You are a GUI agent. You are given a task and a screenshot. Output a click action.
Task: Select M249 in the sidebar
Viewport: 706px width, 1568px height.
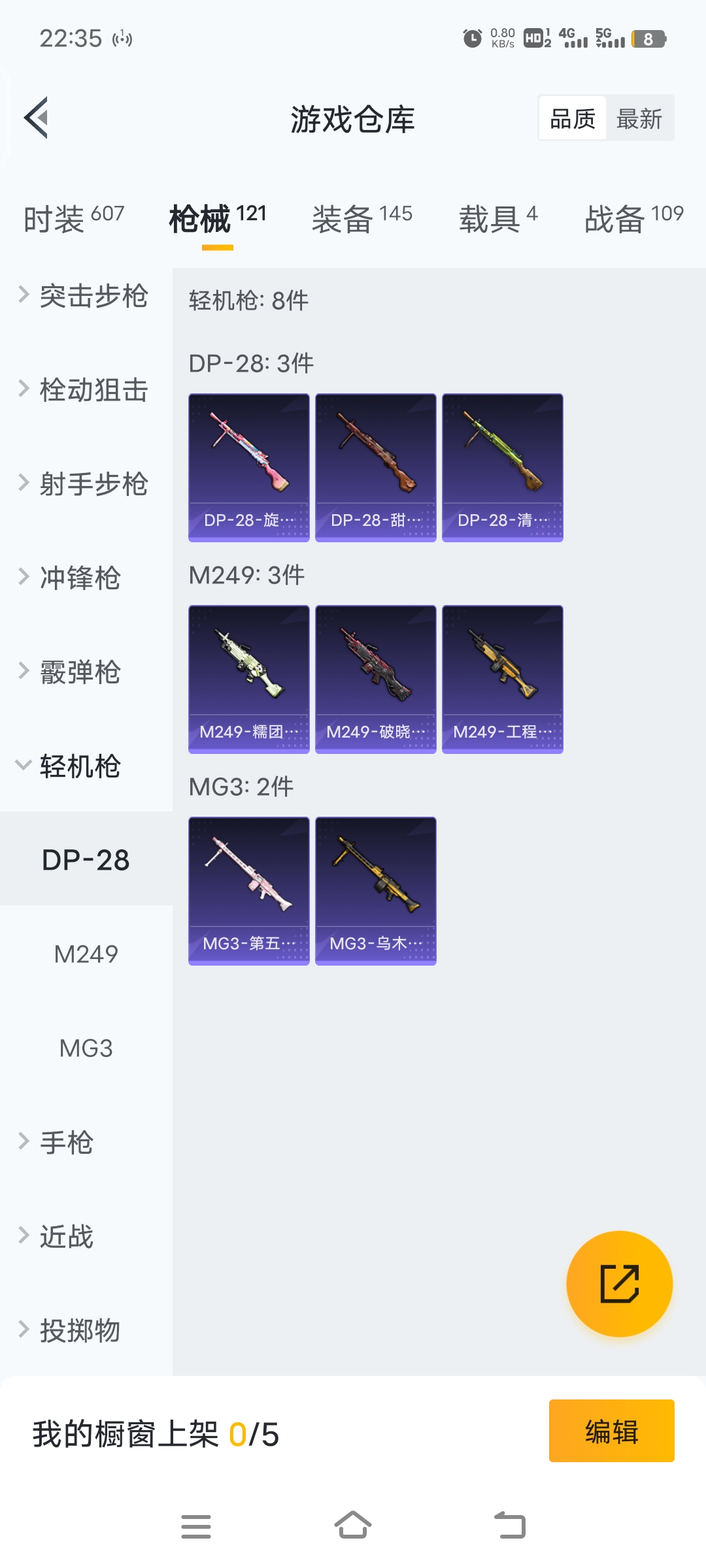click(x=86, y=954)
